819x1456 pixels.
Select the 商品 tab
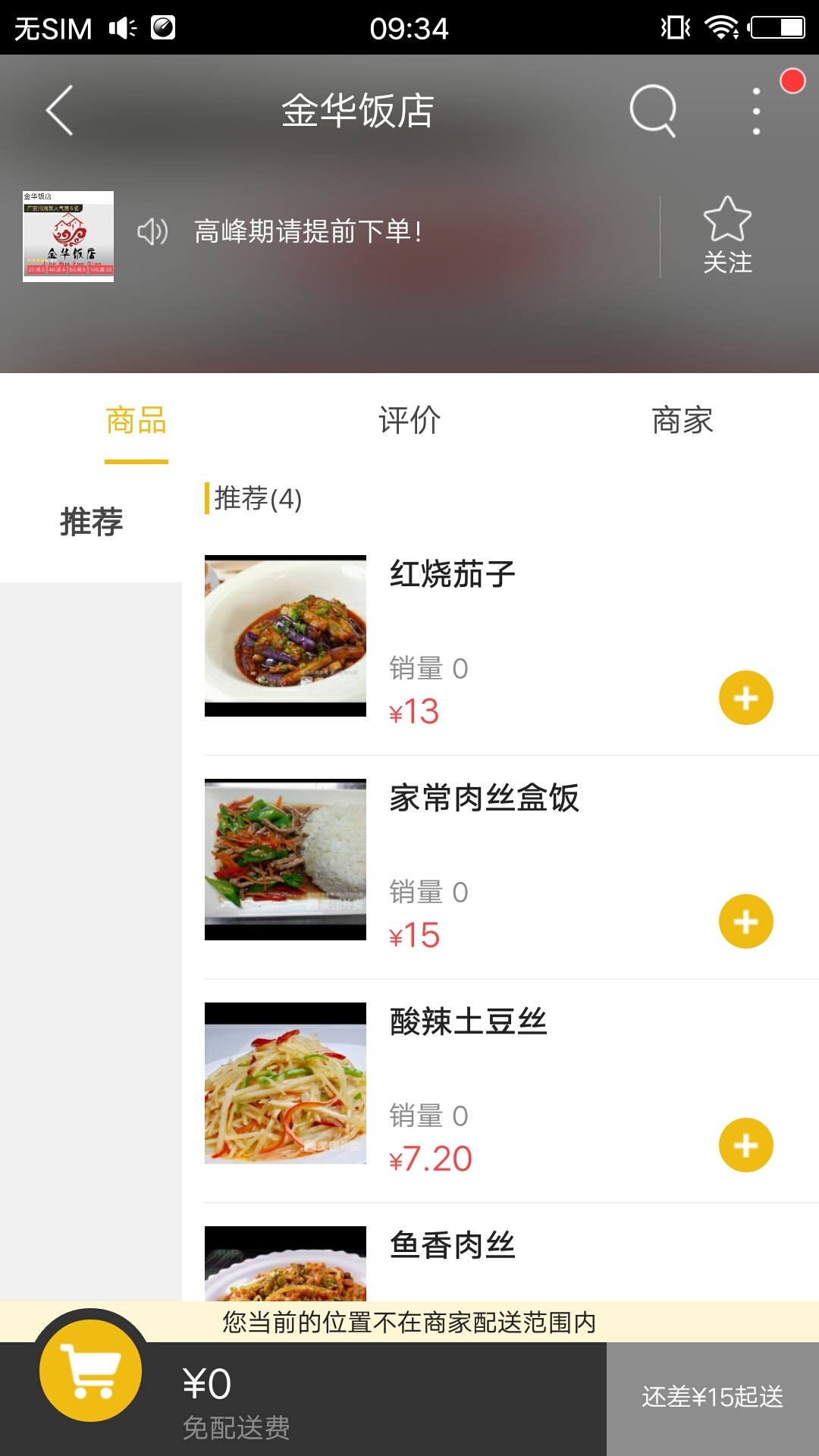[x=136, y=420]
